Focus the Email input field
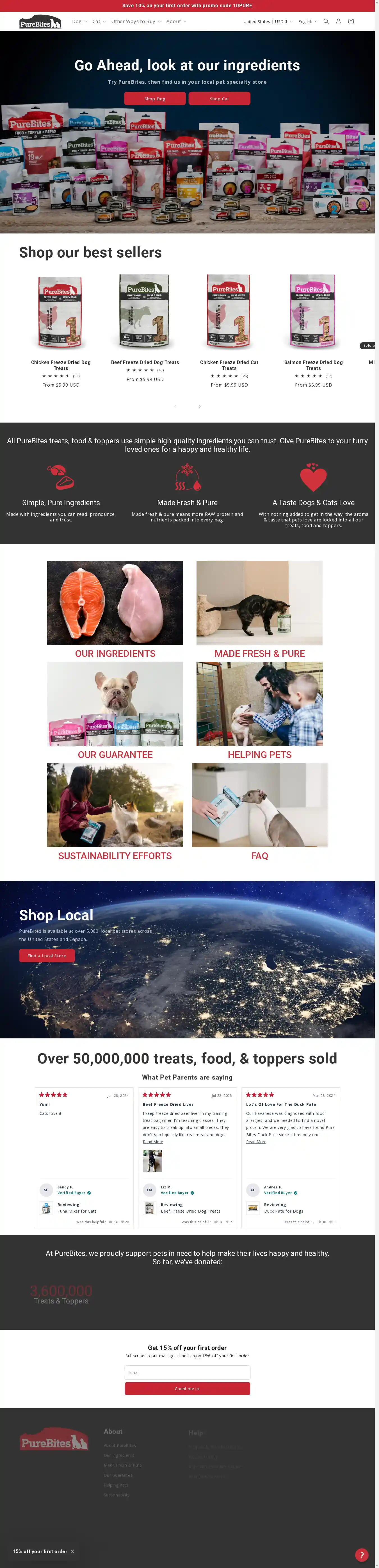379x1568 pixels. tap(187, 1372)
